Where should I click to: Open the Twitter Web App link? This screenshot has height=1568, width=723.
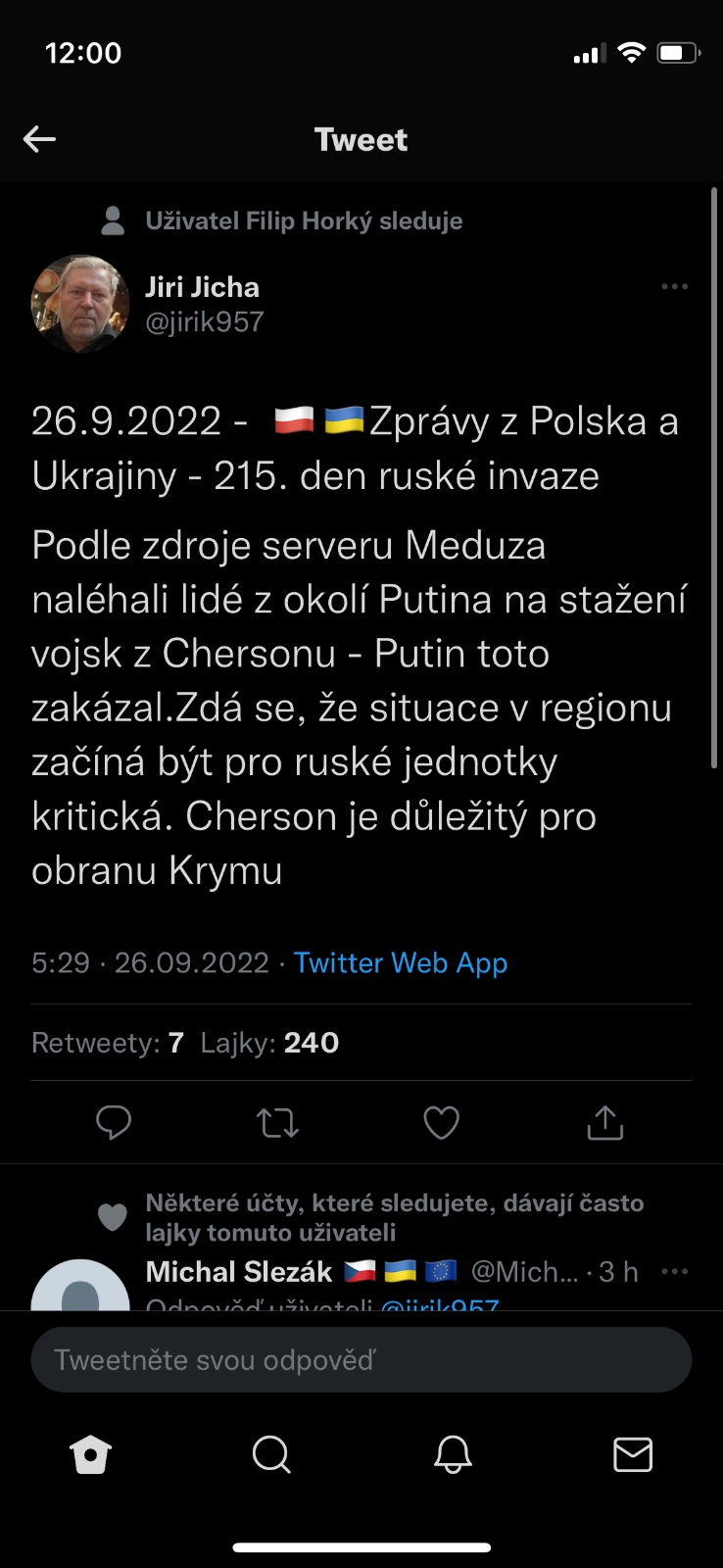coord(400,962)
